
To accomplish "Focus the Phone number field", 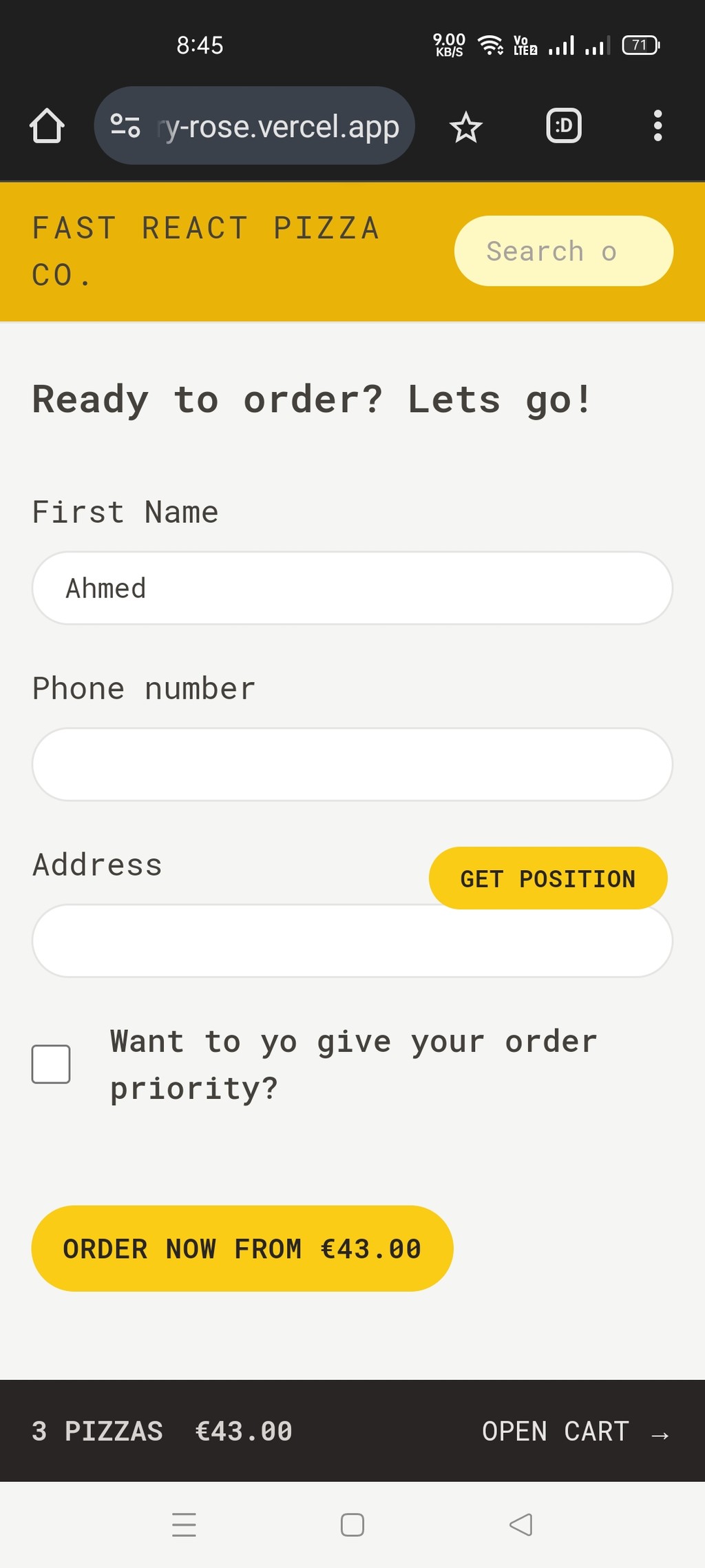I will click(352, 765).
